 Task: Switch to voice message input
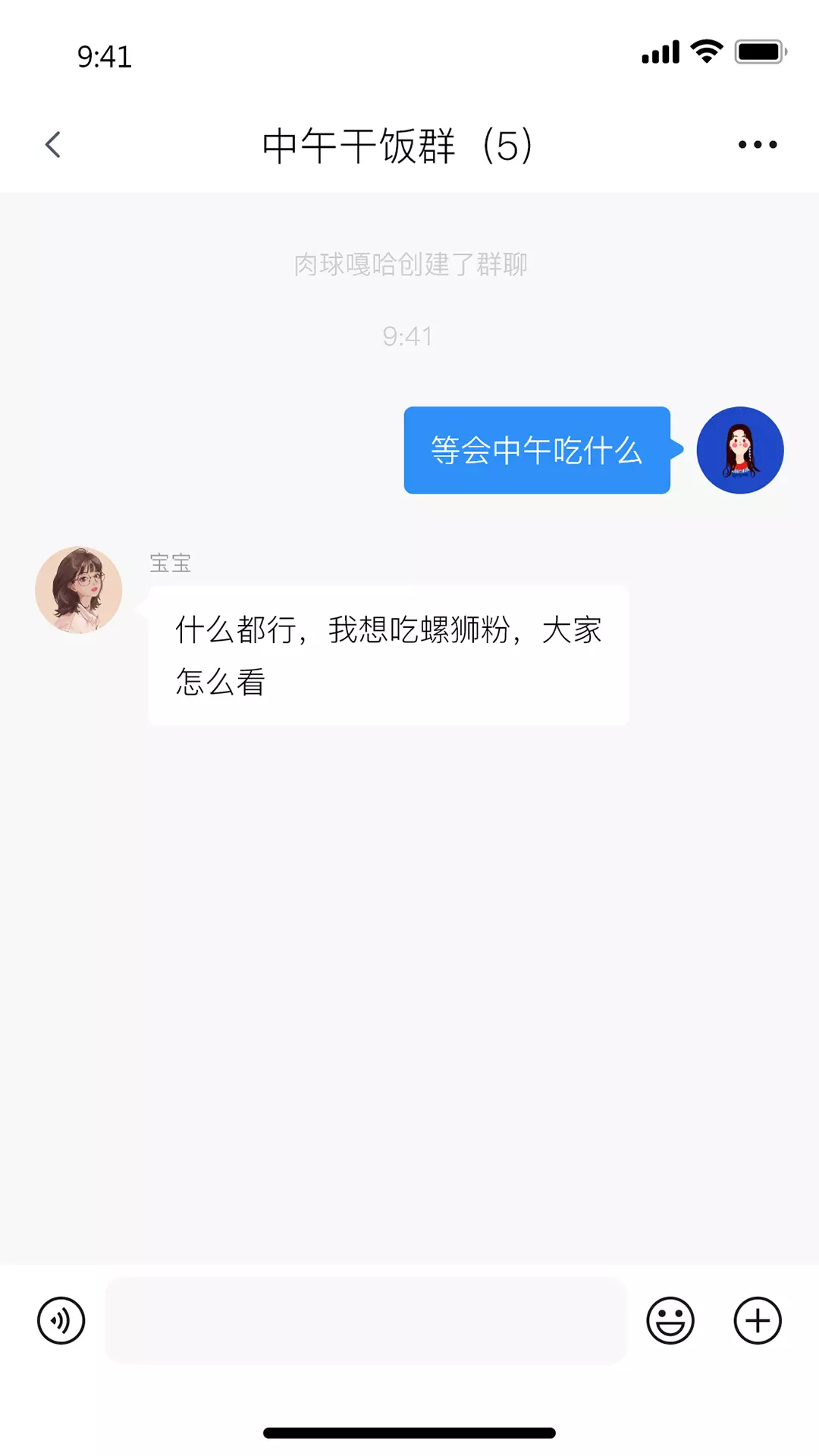pos(61,1320)
